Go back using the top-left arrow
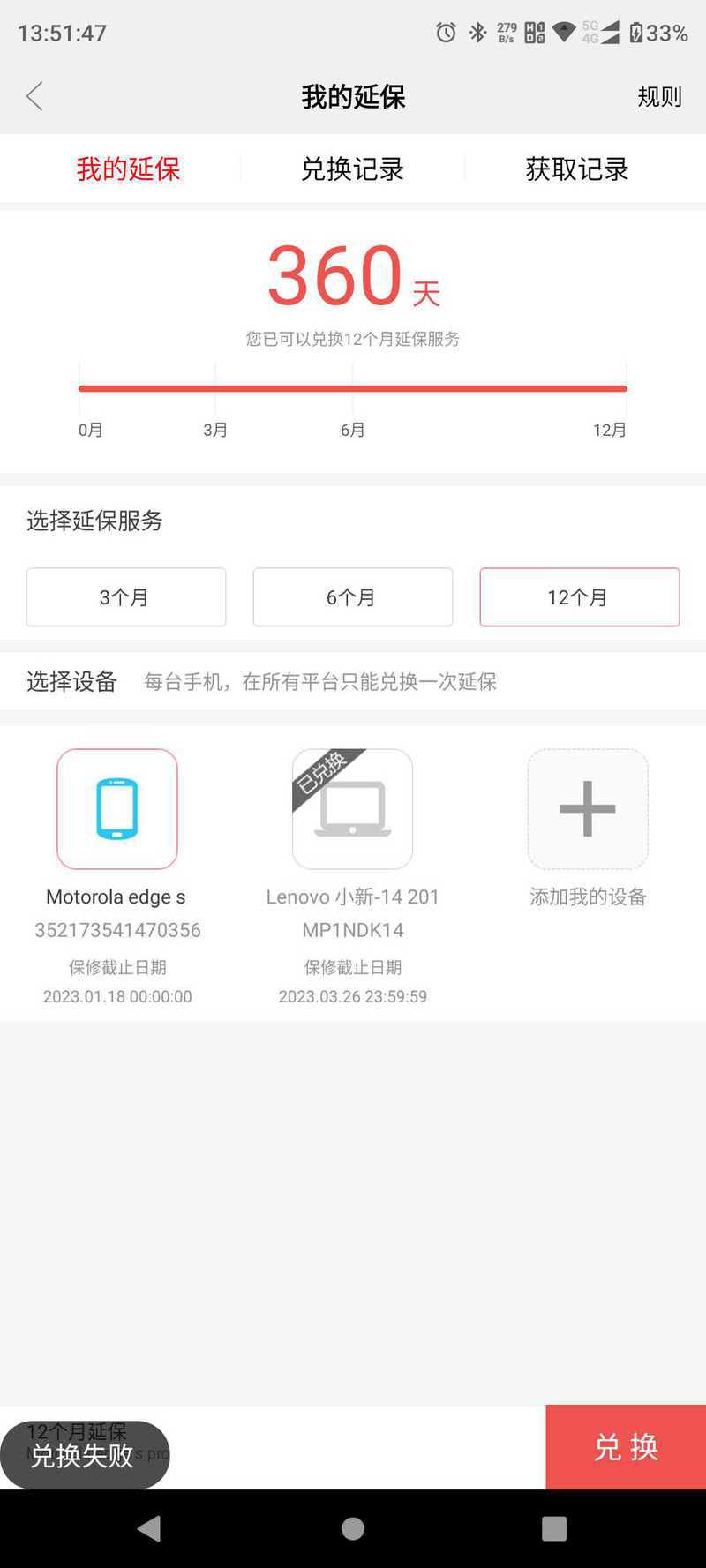 35,96
